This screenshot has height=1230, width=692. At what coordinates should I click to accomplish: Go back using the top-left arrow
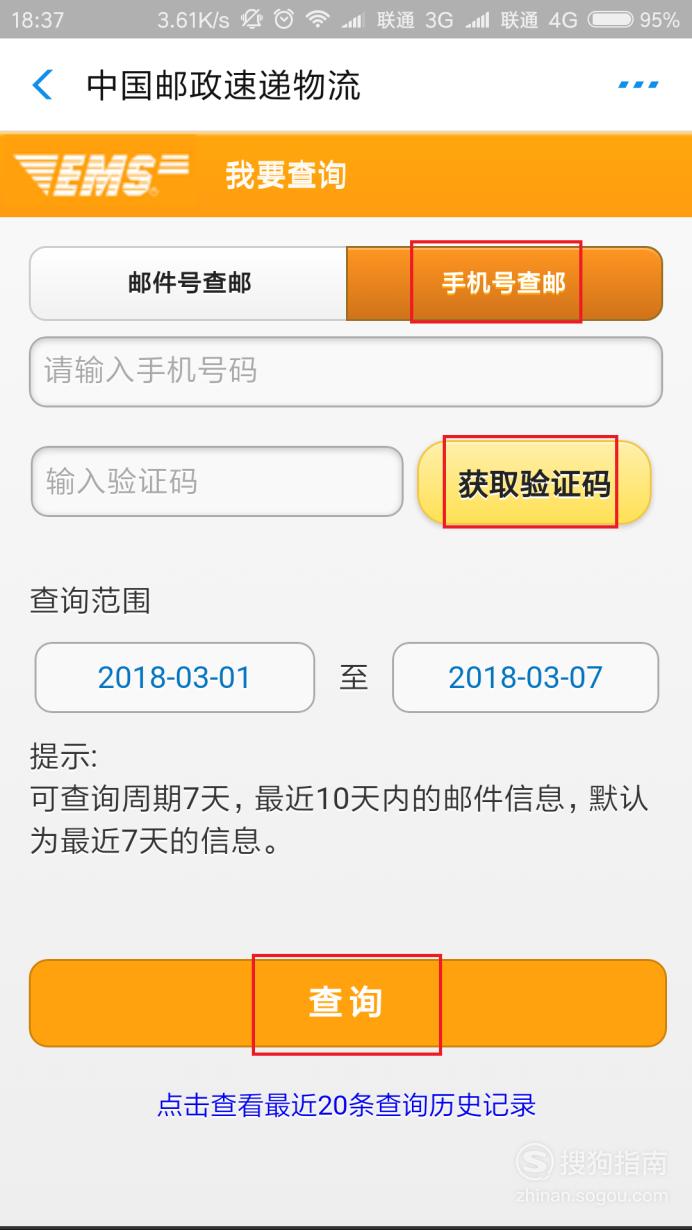[x=42, y=85]
